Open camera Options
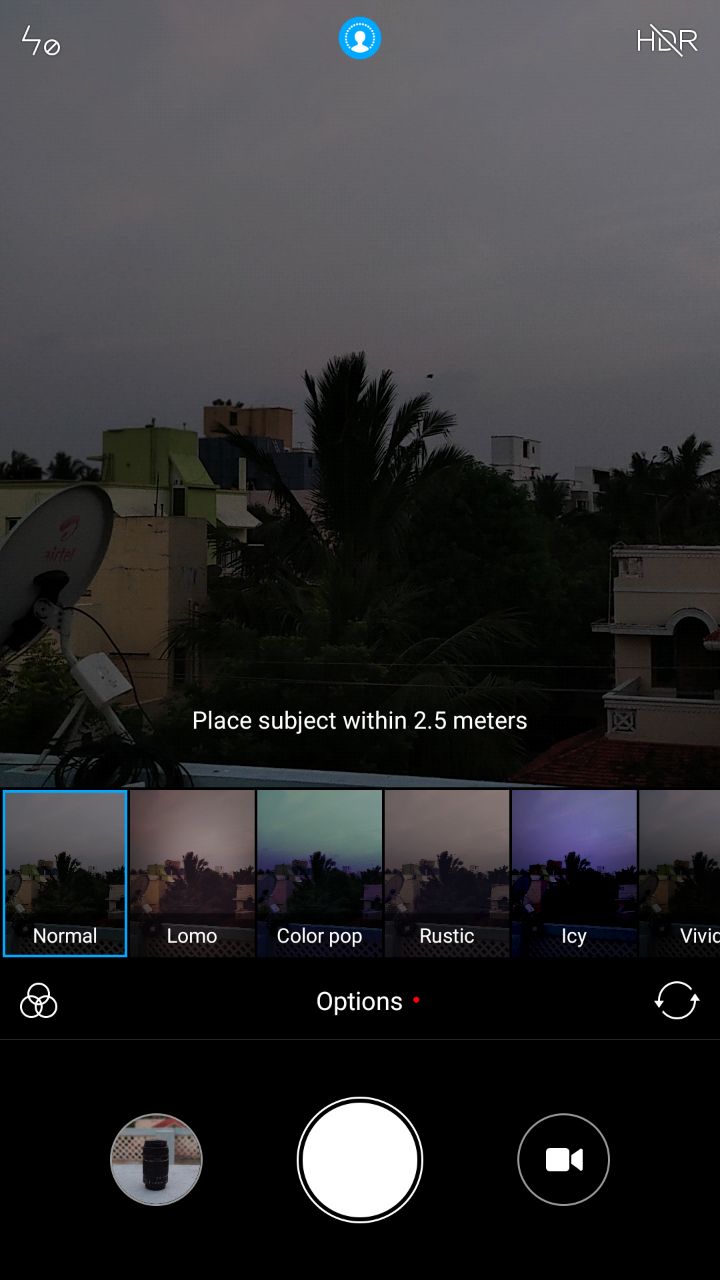 click(x=360, y=1001)
